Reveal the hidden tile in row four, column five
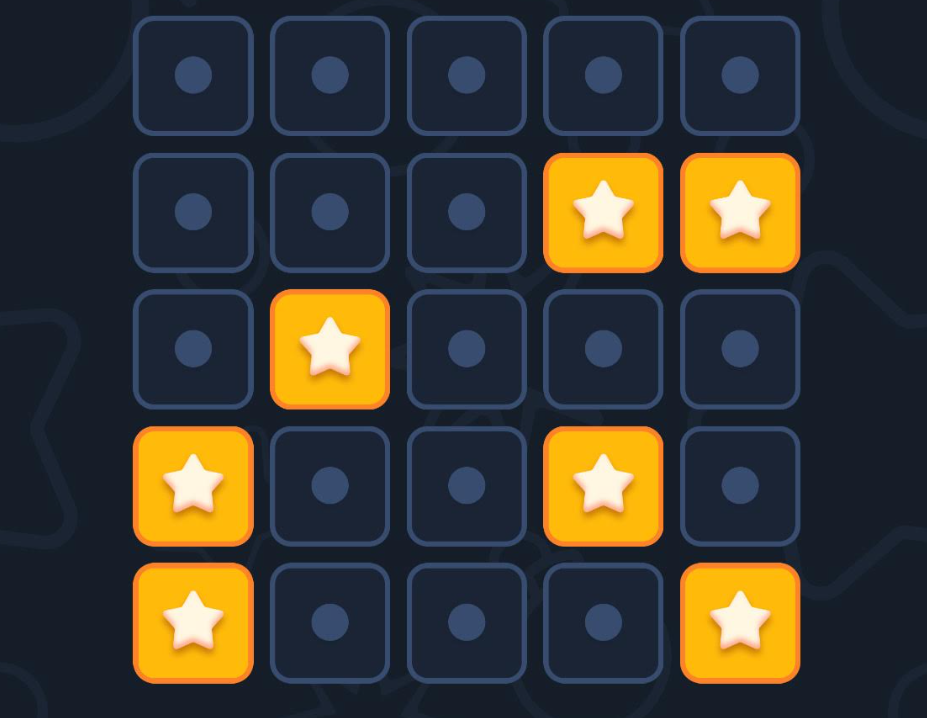This screenshot has width=927, height=718. point(740,486)
